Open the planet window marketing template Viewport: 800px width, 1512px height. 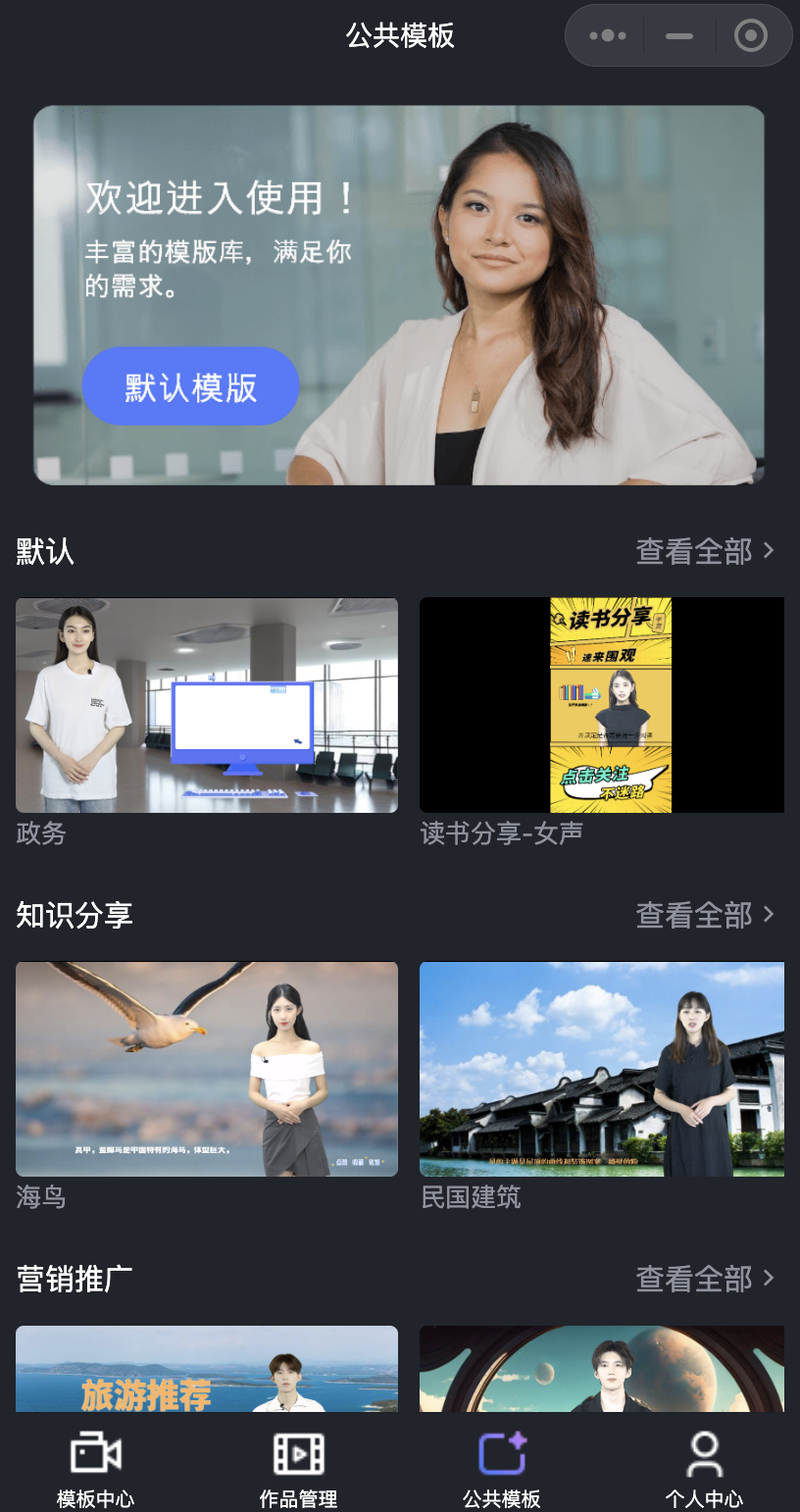click(x=602, y=1369)
